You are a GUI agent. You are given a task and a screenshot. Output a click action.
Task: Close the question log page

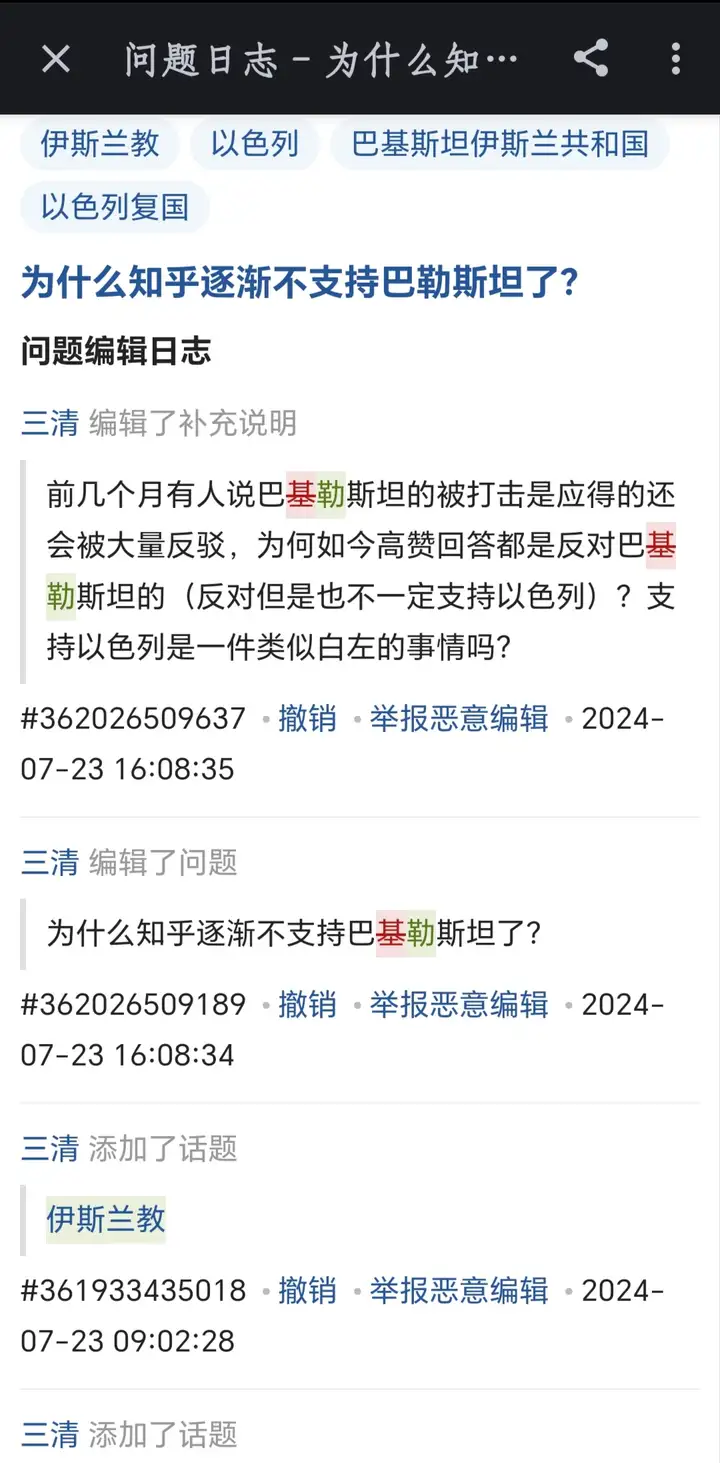pos(56,59)
